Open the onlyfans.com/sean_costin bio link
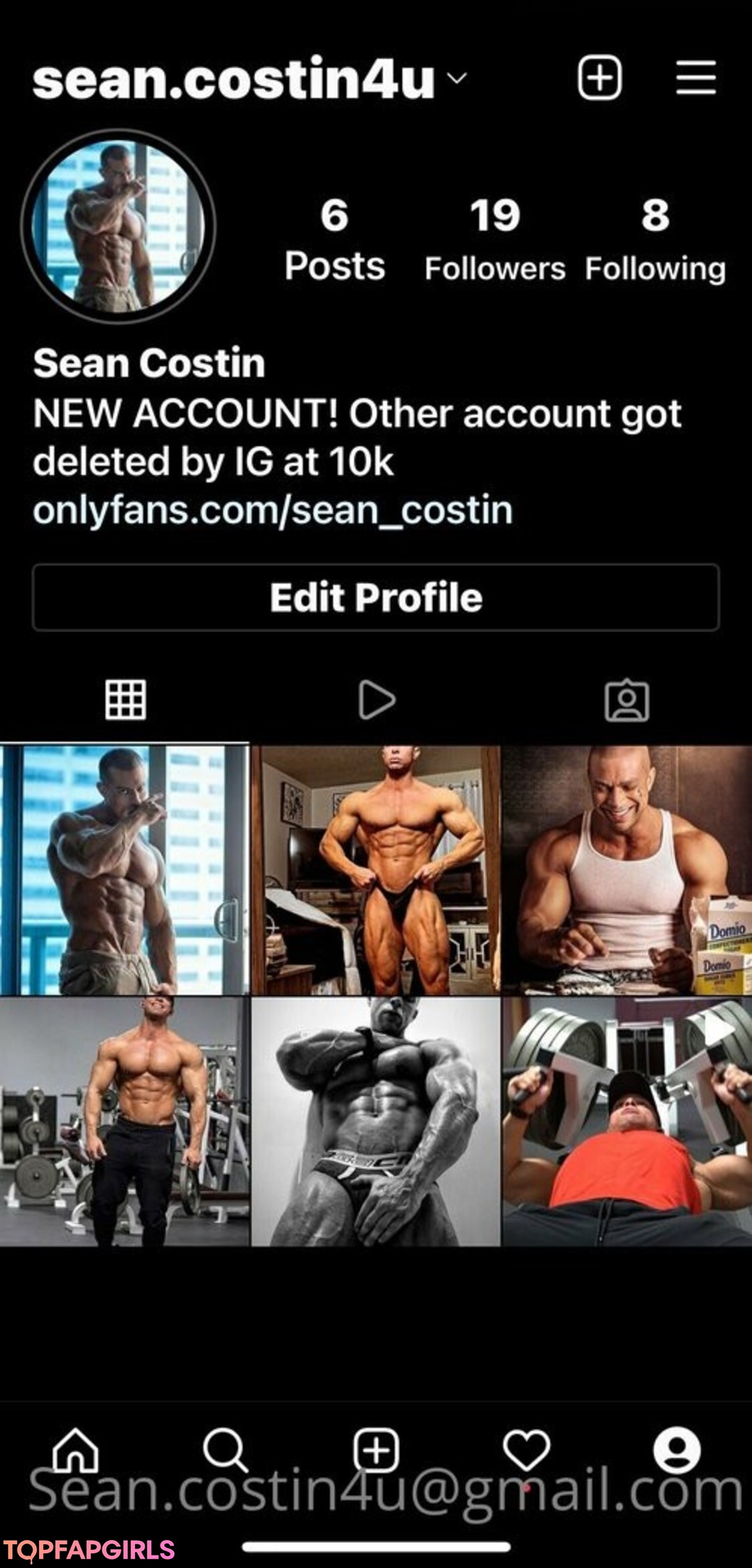 [272, 510]
